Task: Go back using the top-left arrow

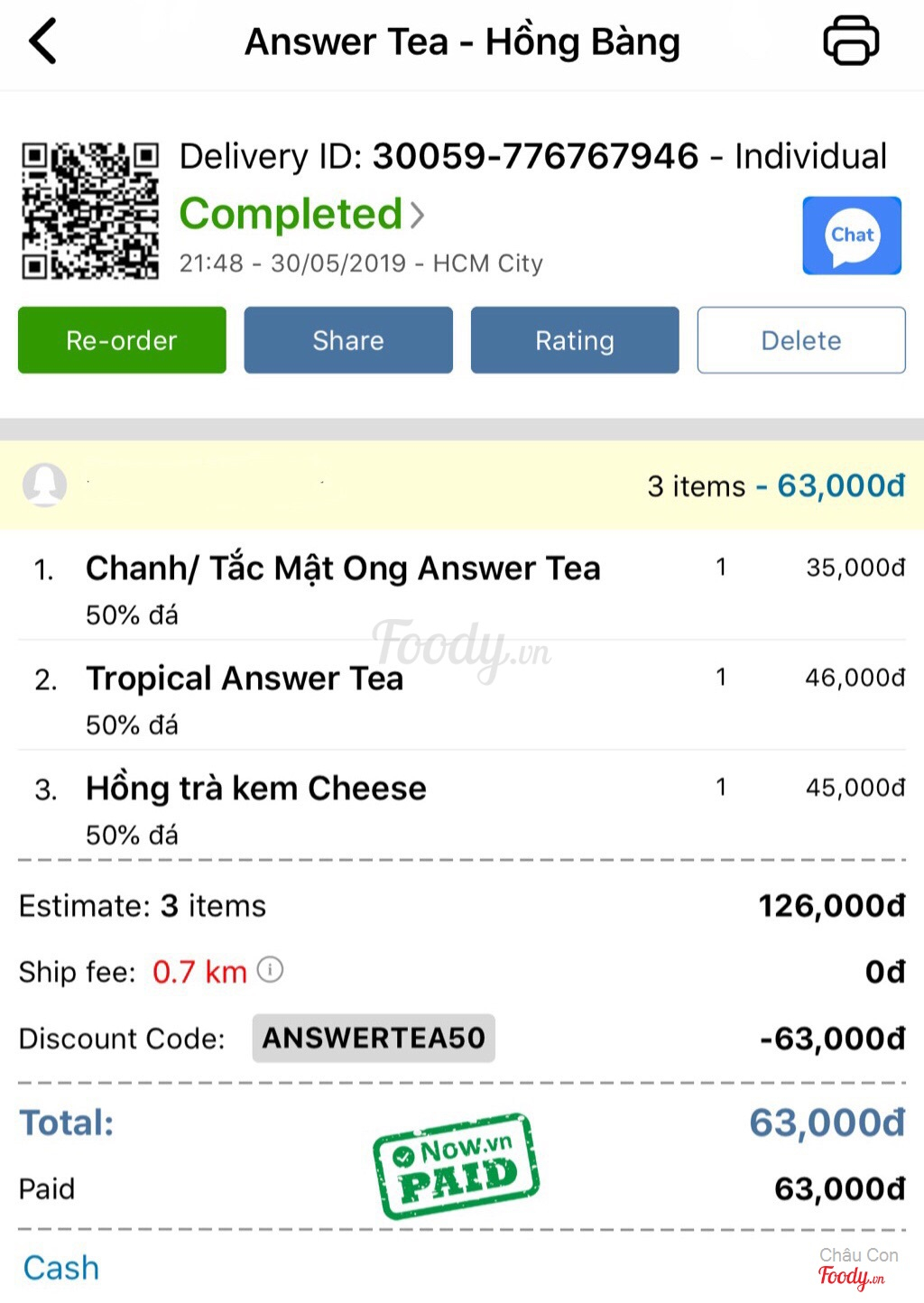Action: [42, 42]
